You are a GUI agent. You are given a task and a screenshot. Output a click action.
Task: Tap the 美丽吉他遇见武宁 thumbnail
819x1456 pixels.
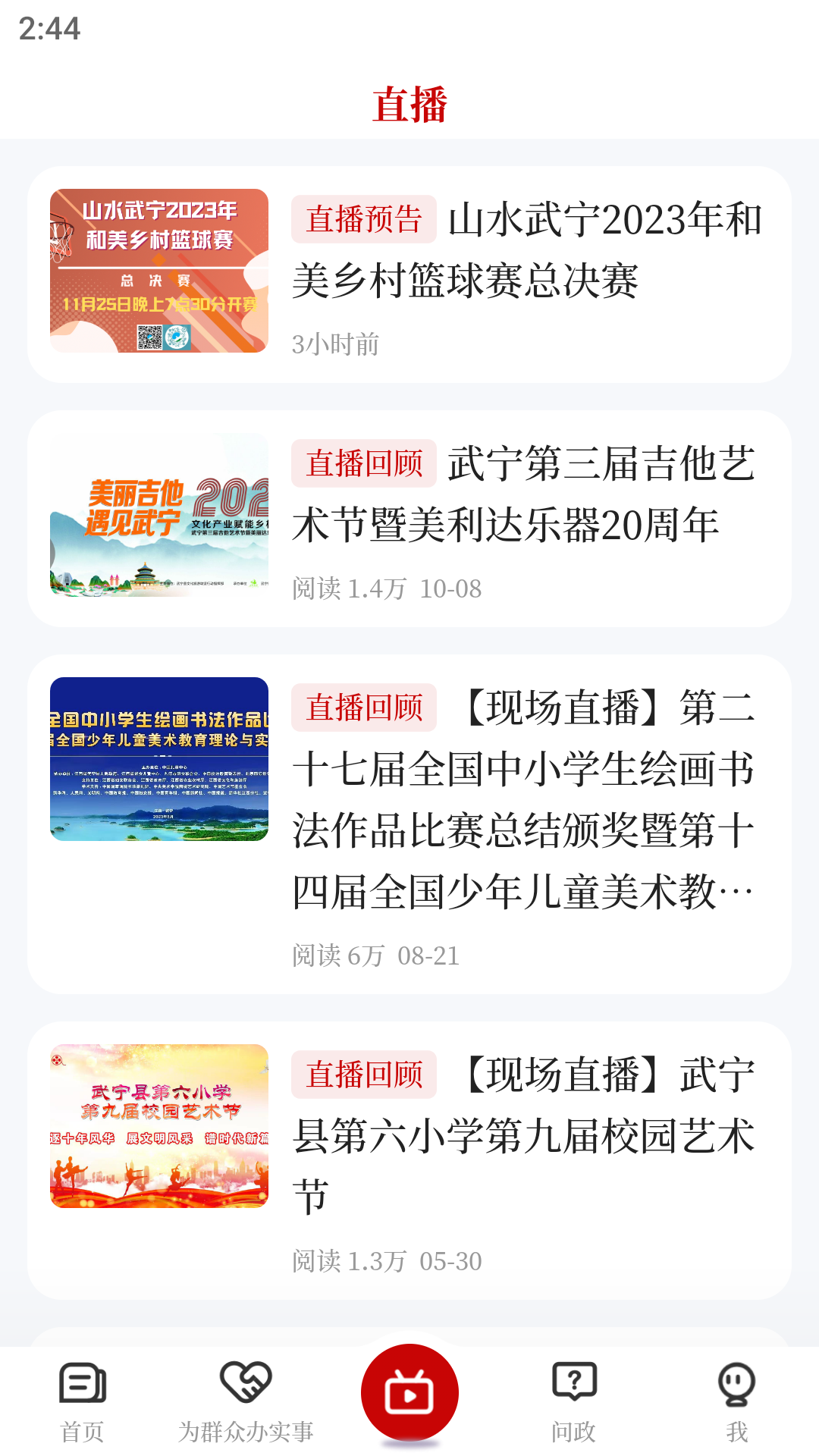(161, 516)
